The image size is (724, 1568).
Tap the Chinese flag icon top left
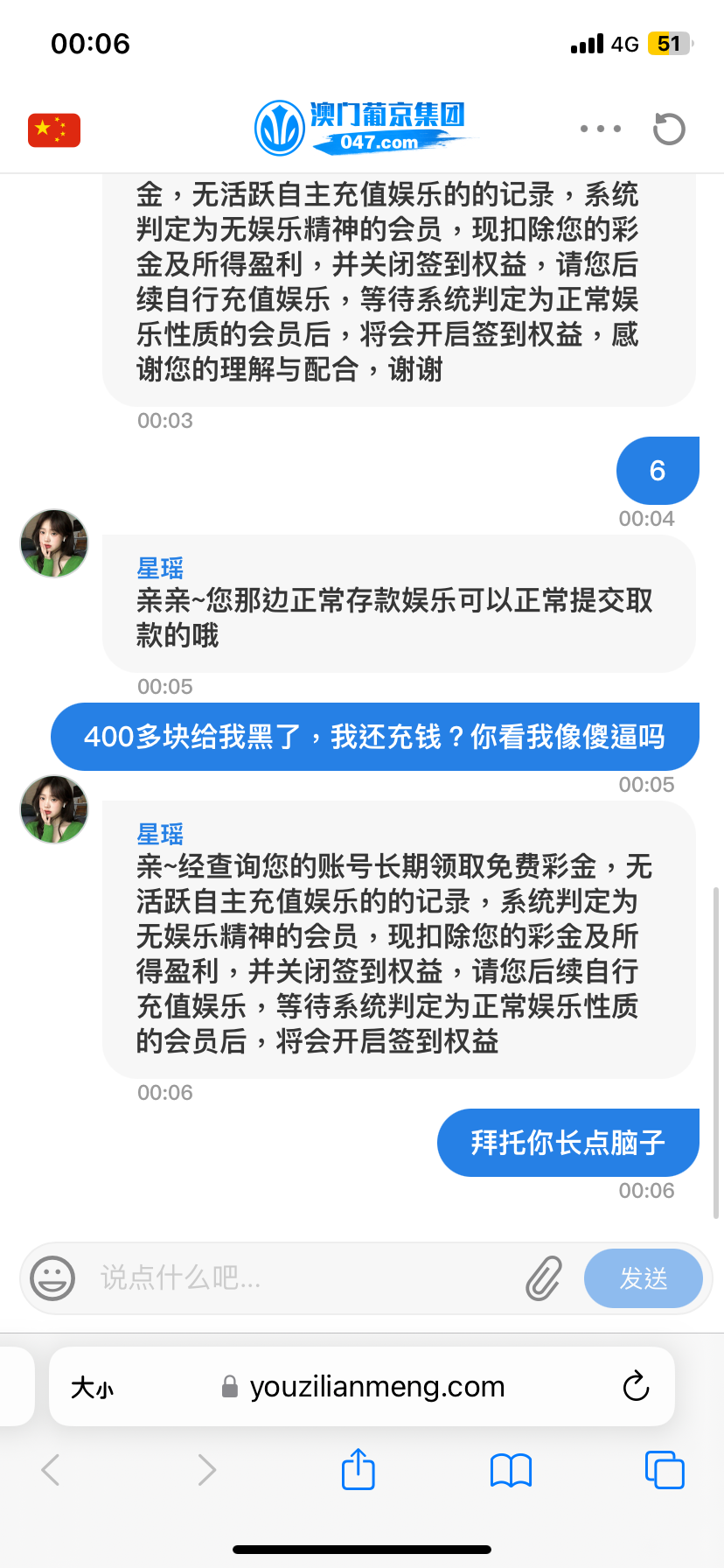(54, 128)
